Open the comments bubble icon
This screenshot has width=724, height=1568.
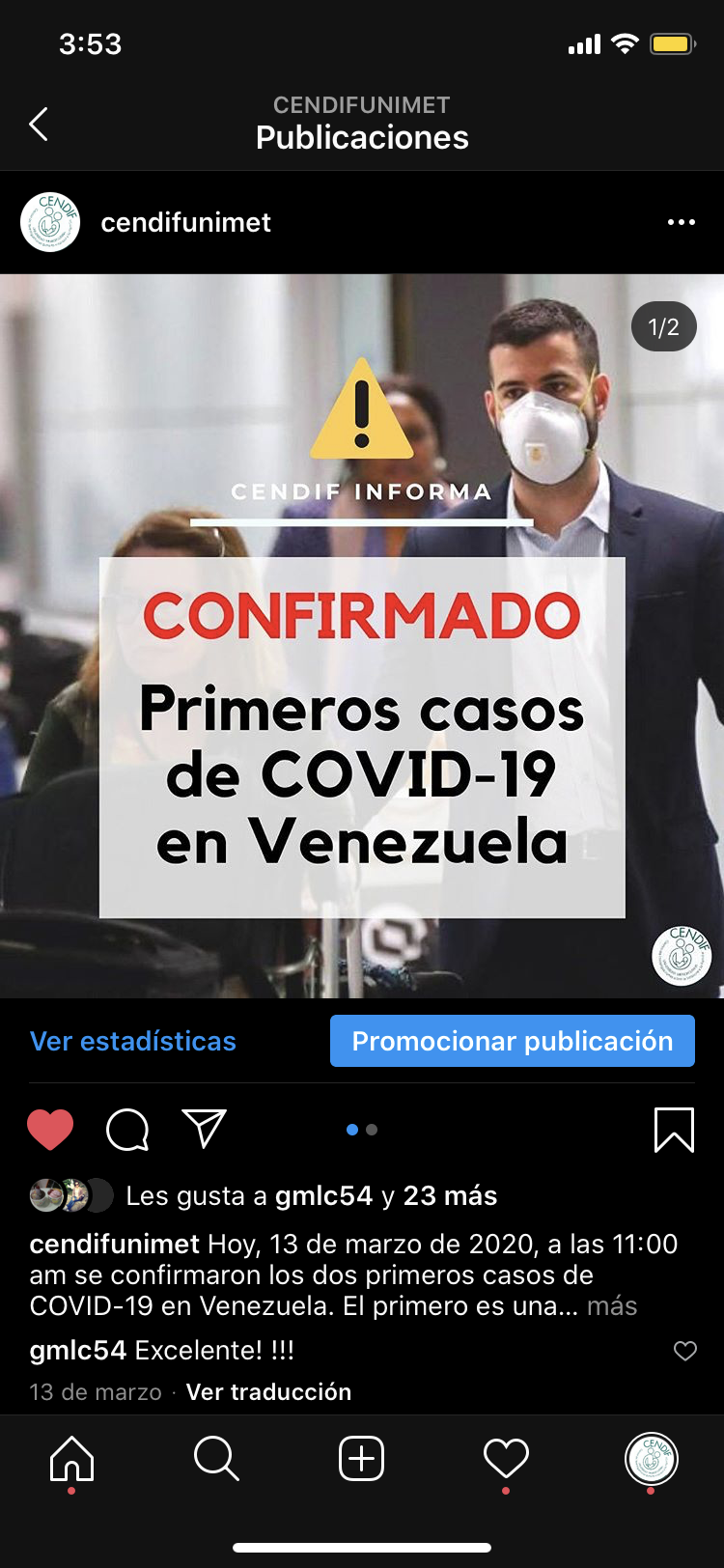click(x=127, y=1129)
